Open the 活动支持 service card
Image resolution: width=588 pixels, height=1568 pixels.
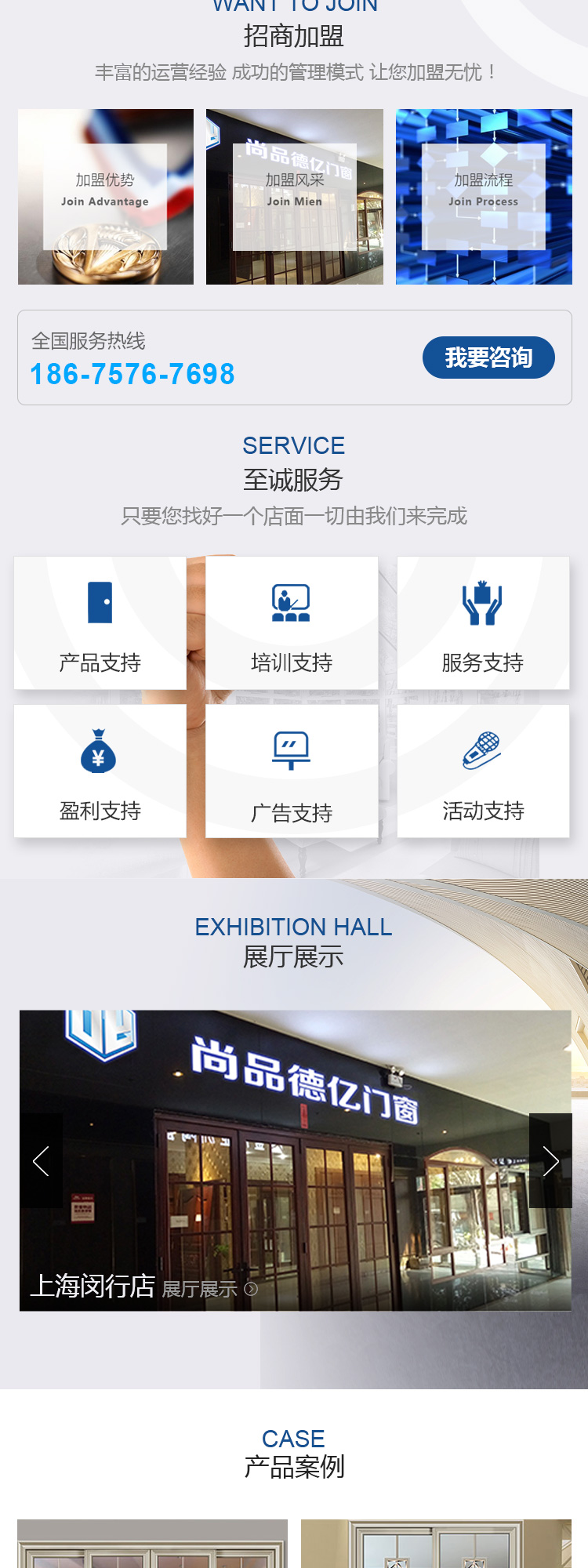point(483,771)
